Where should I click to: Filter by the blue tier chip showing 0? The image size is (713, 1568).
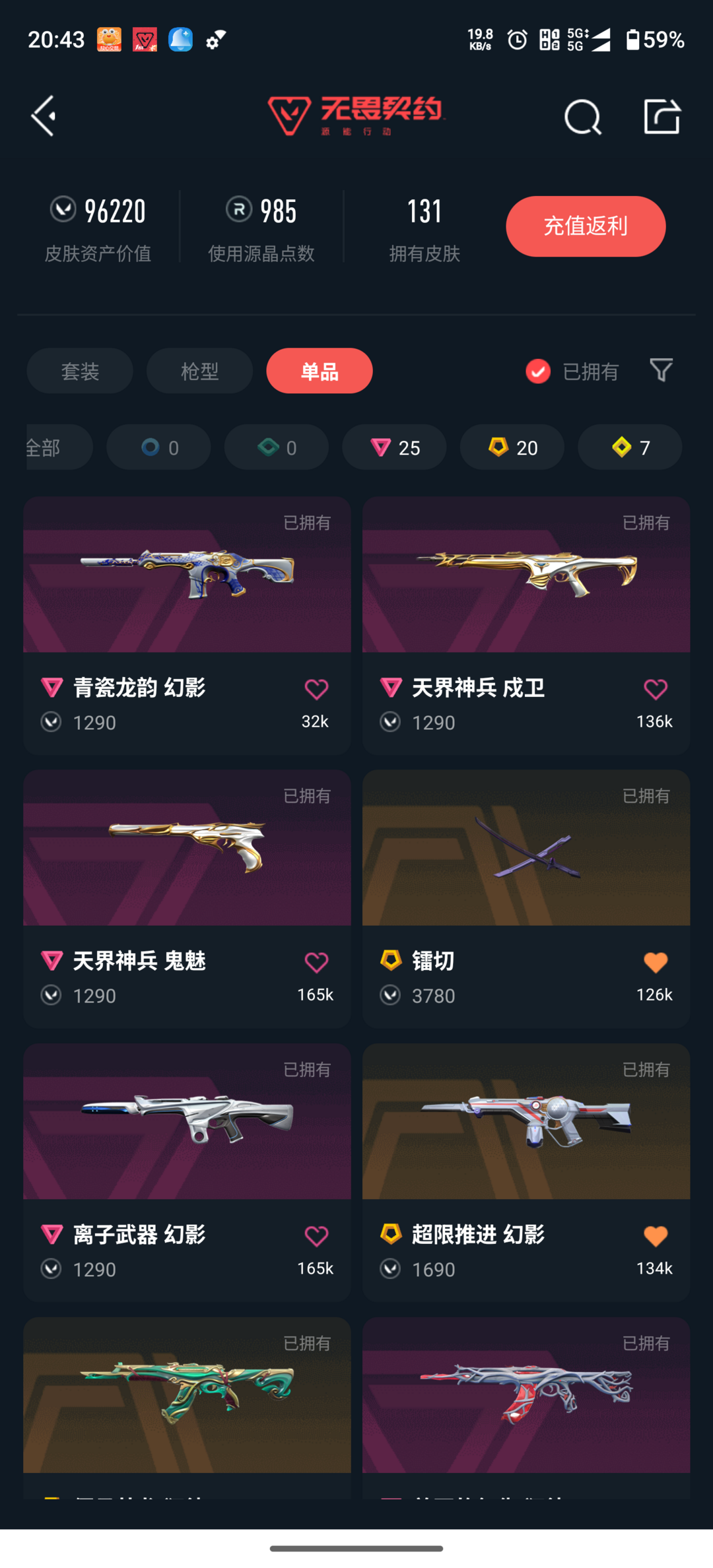tap(158, 447)
